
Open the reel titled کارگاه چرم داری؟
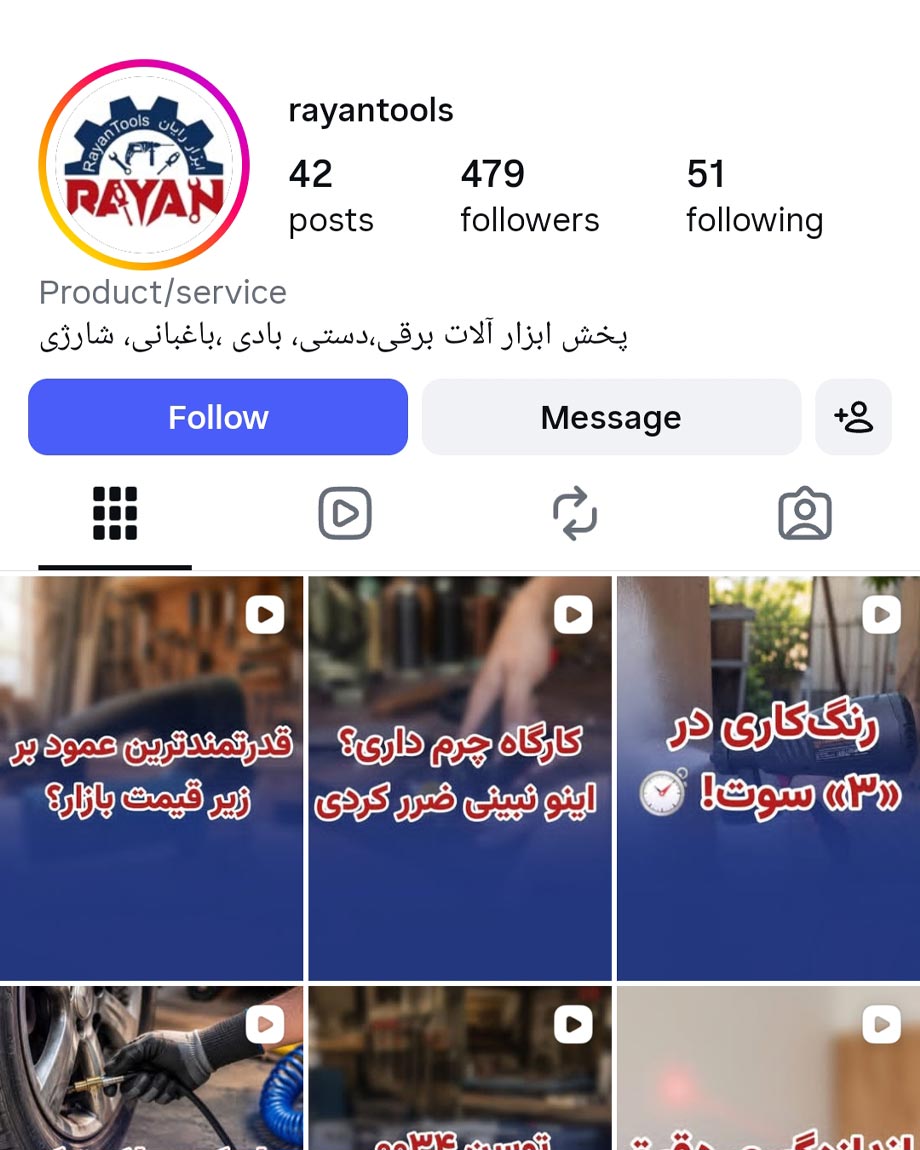click(460, 778)
